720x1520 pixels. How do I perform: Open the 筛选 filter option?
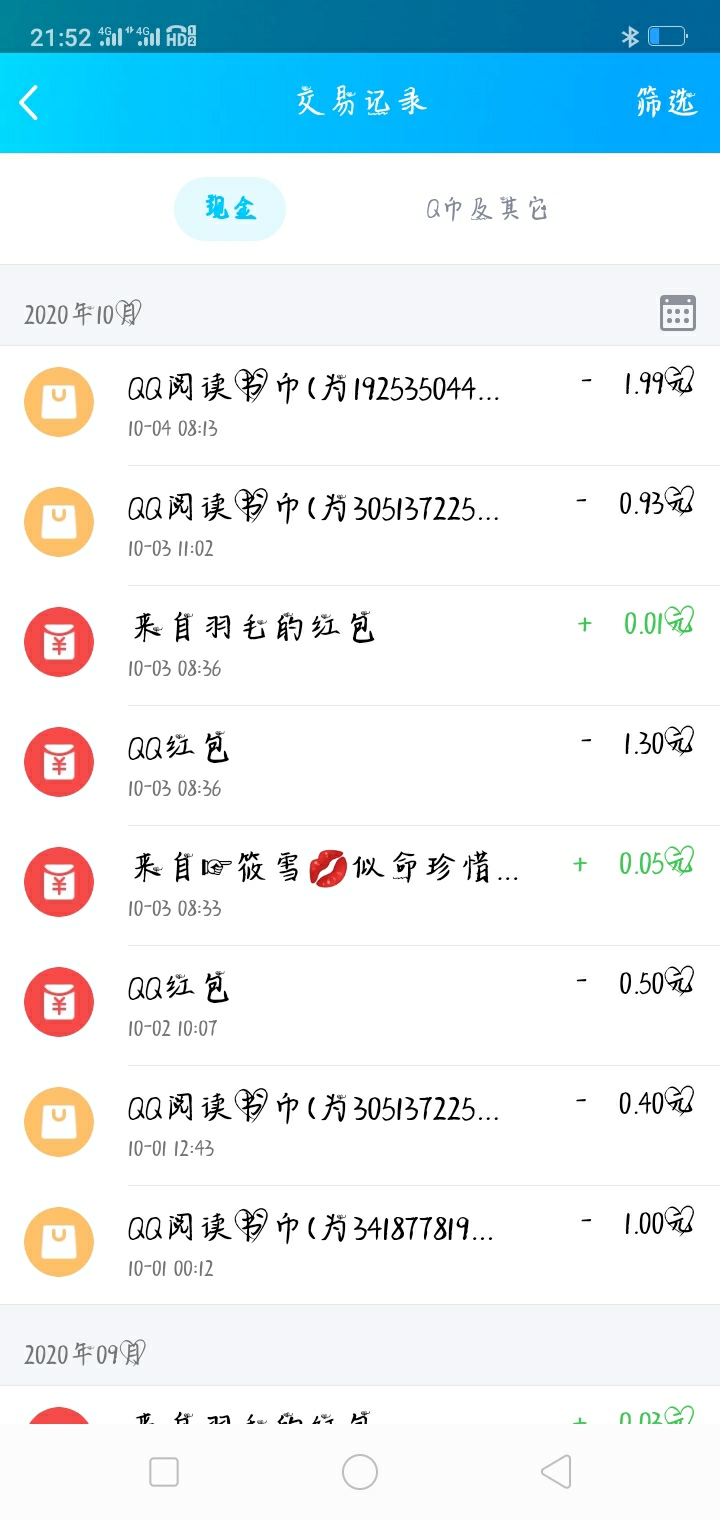pyautogui.click(x=666, y=102)
